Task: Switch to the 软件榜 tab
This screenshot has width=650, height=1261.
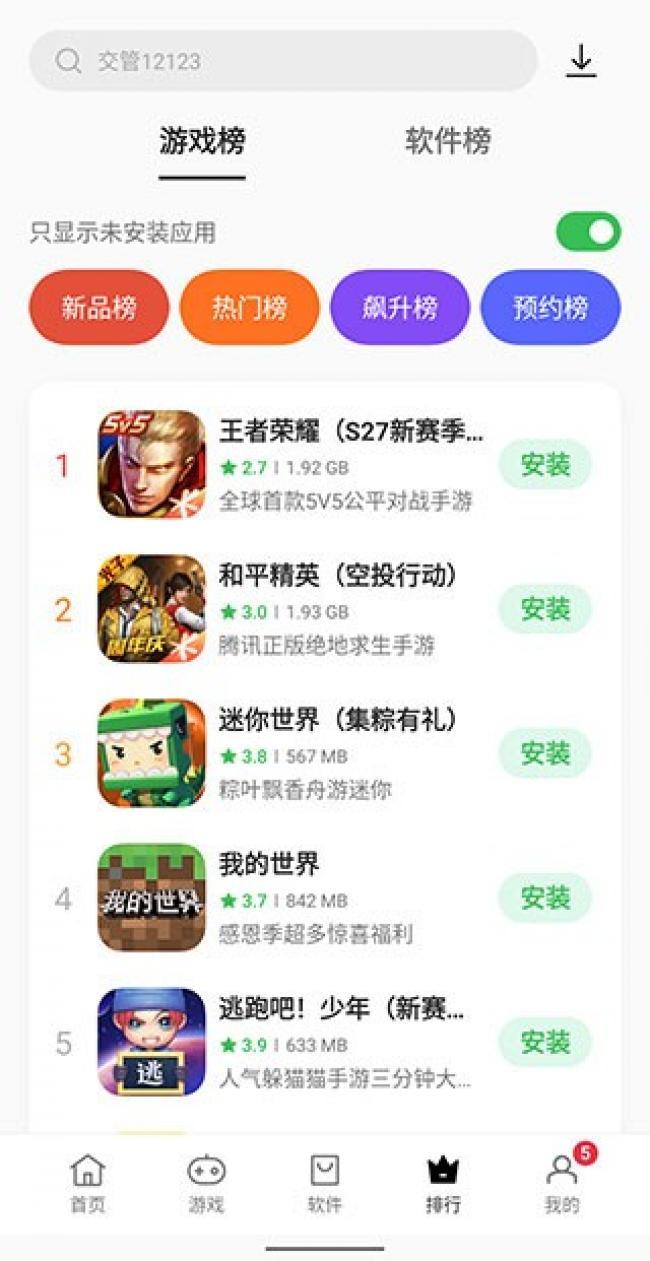Action: [x=447, y=141]
